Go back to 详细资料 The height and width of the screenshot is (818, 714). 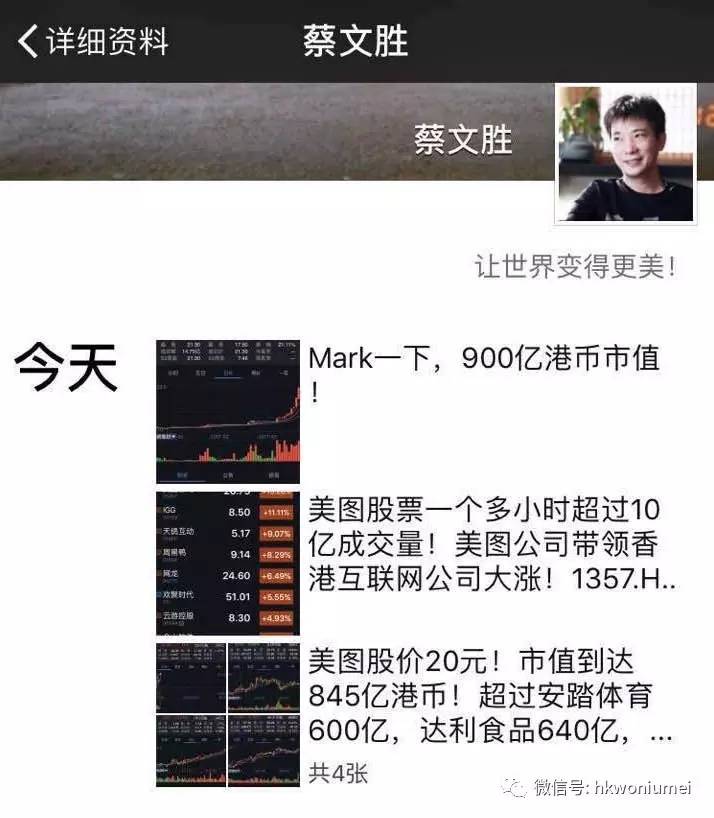point(95,42)
